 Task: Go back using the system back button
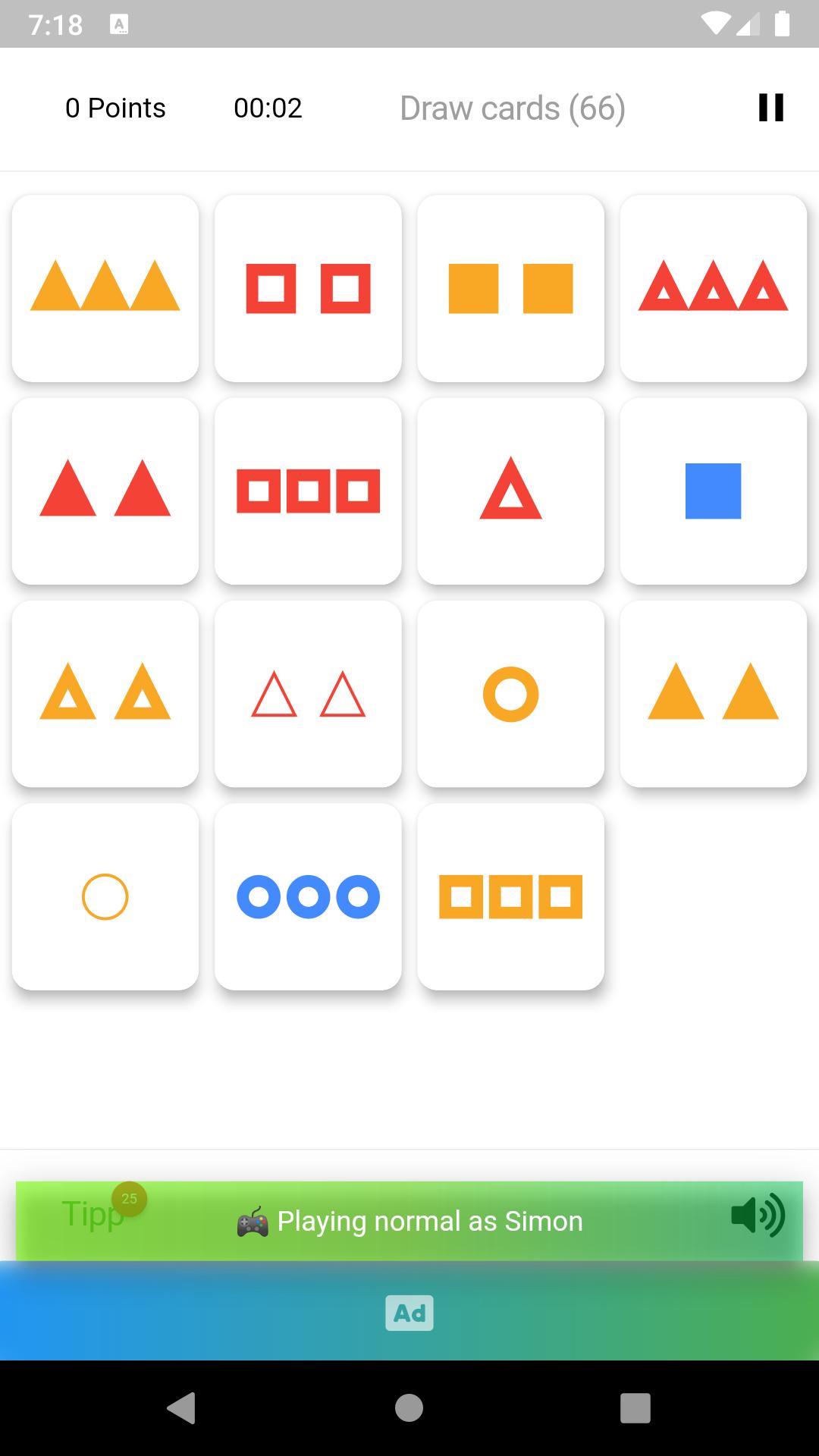181,1407
